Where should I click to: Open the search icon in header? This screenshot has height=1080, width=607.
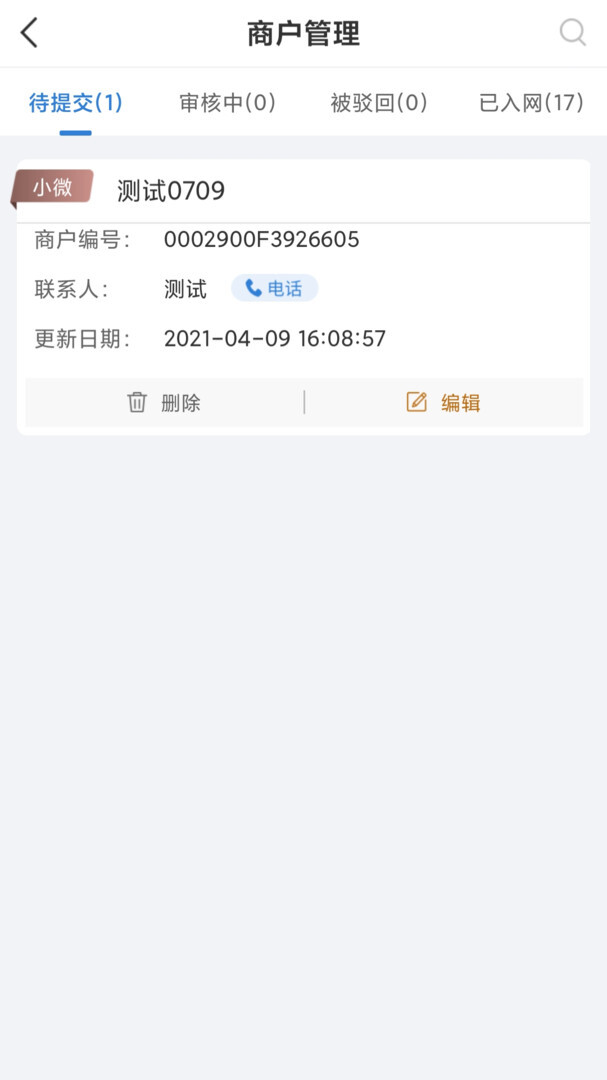[572, 33]
